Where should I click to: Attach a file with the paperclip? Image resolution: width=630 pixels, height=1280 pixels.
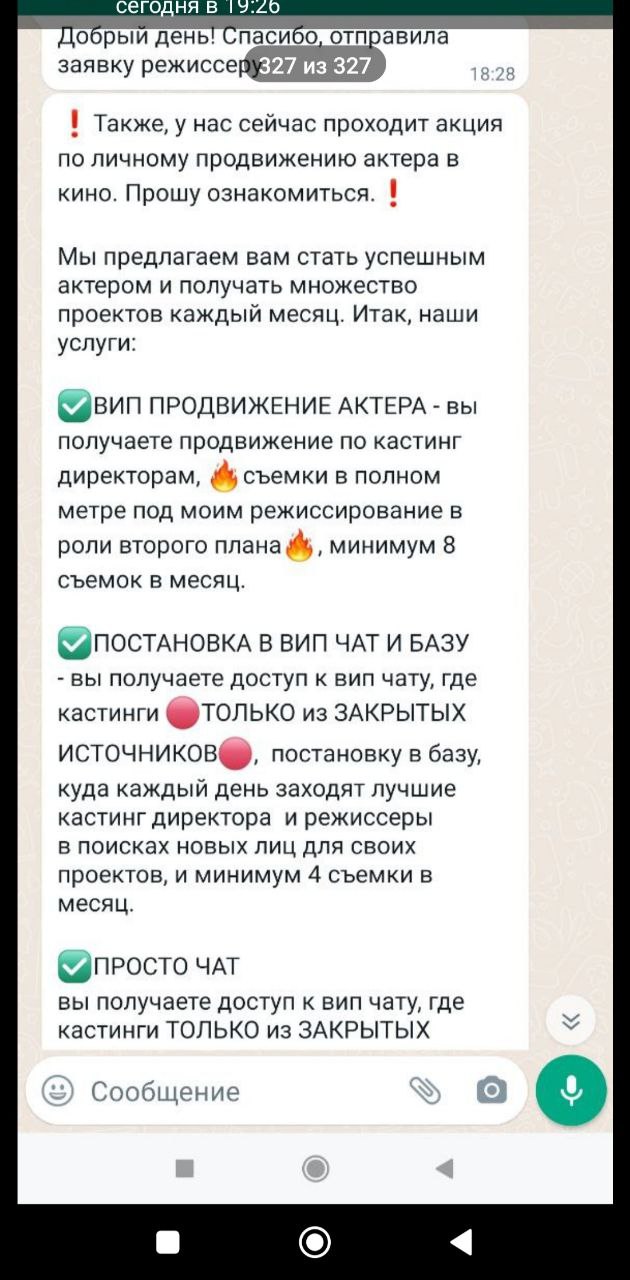[425, 1091]
